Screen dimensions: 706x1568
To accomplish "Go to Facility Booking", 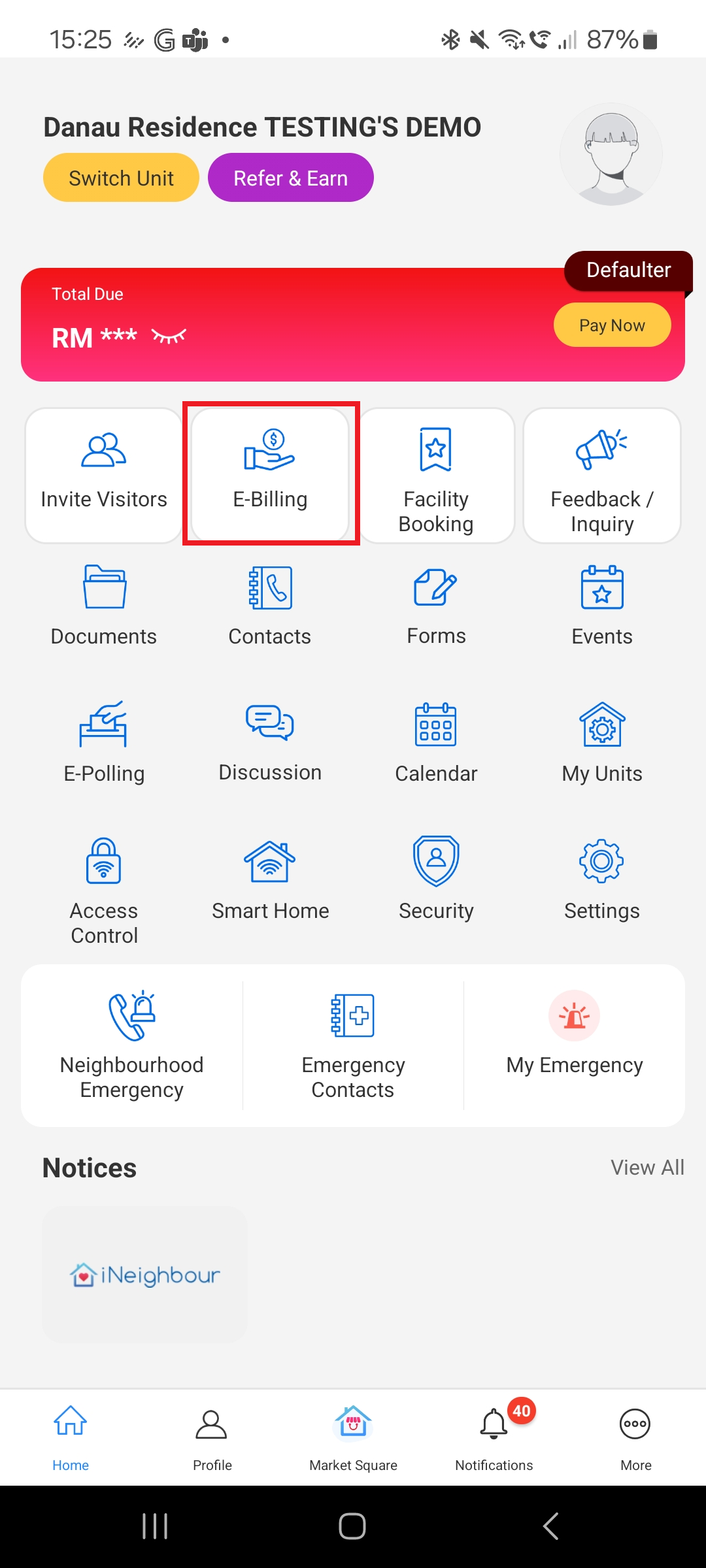I will 436,475.
